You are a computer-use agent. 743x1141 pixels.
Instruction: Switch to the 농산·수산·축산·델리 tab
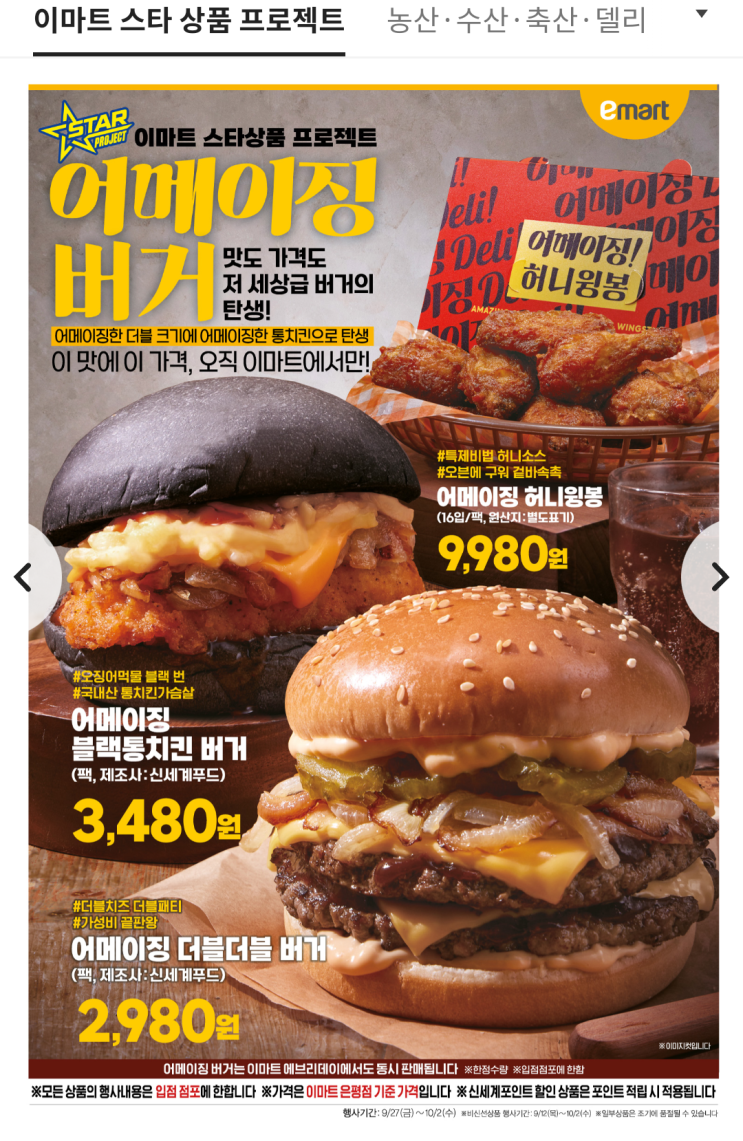coord(516,21)
